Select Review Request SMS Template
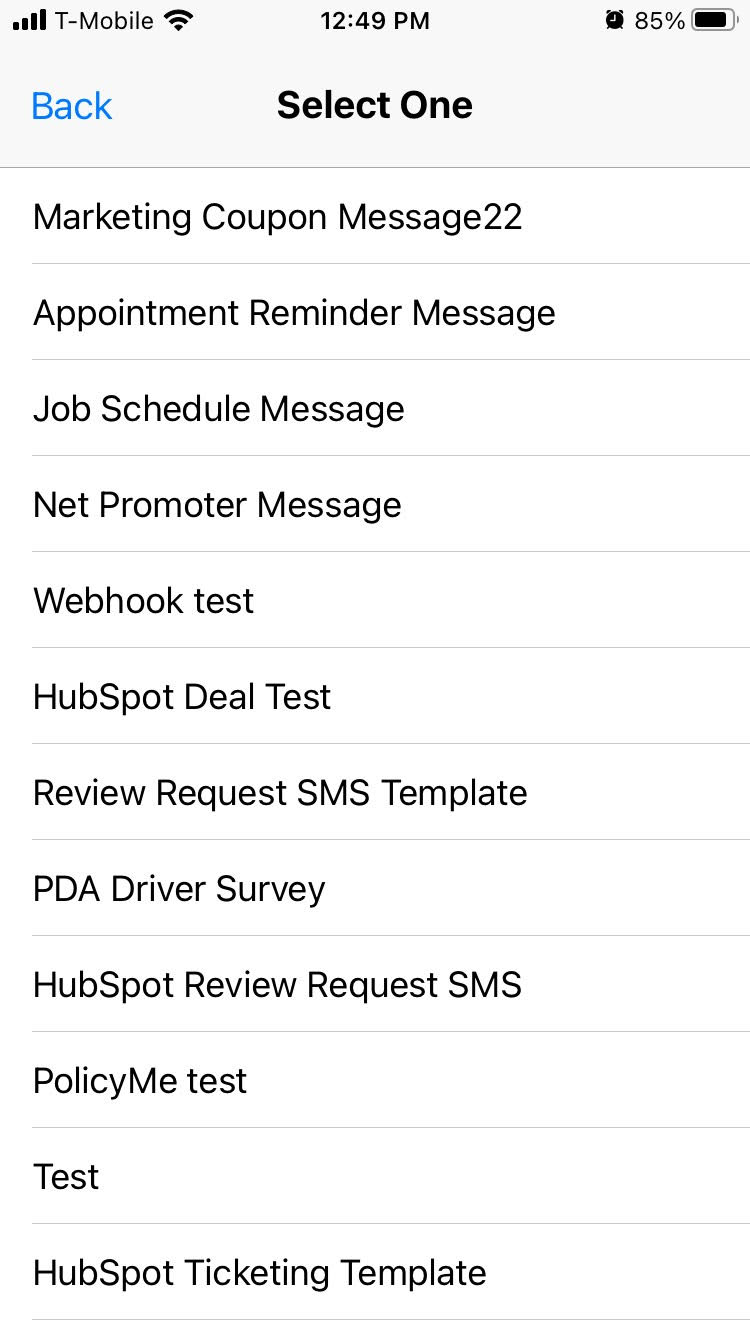 (x=375, y=792)
